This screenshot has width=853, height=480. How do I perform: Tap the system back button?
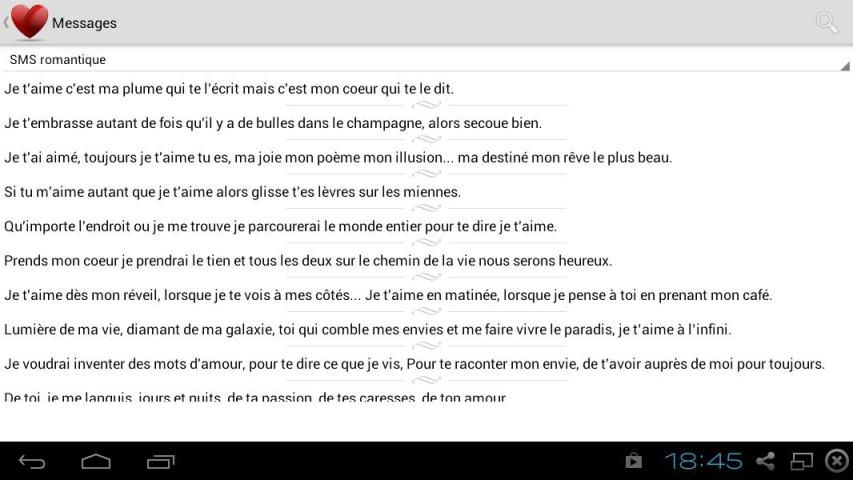click(32, 461)
